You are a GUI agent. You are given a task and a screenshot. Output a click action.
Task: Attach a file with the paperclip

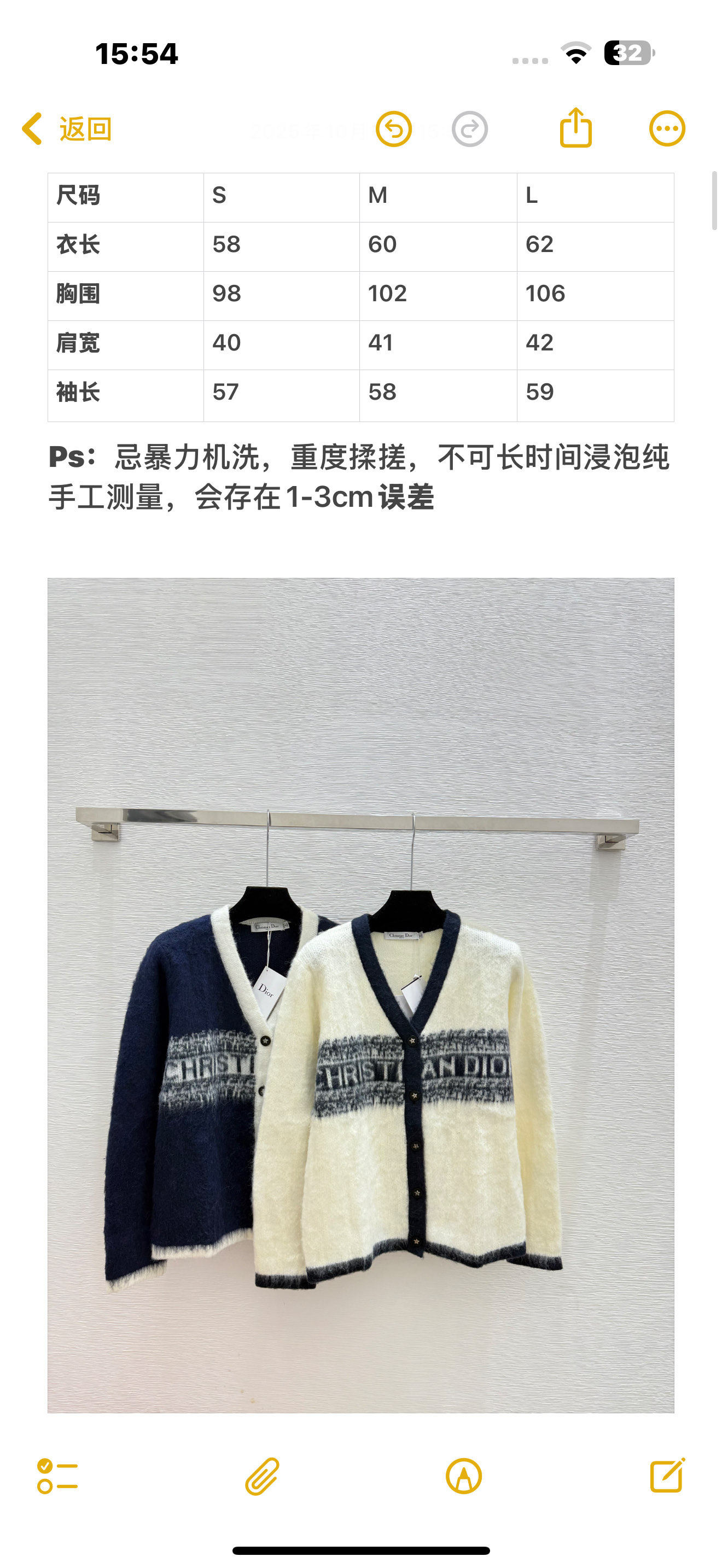point(263,1476)
